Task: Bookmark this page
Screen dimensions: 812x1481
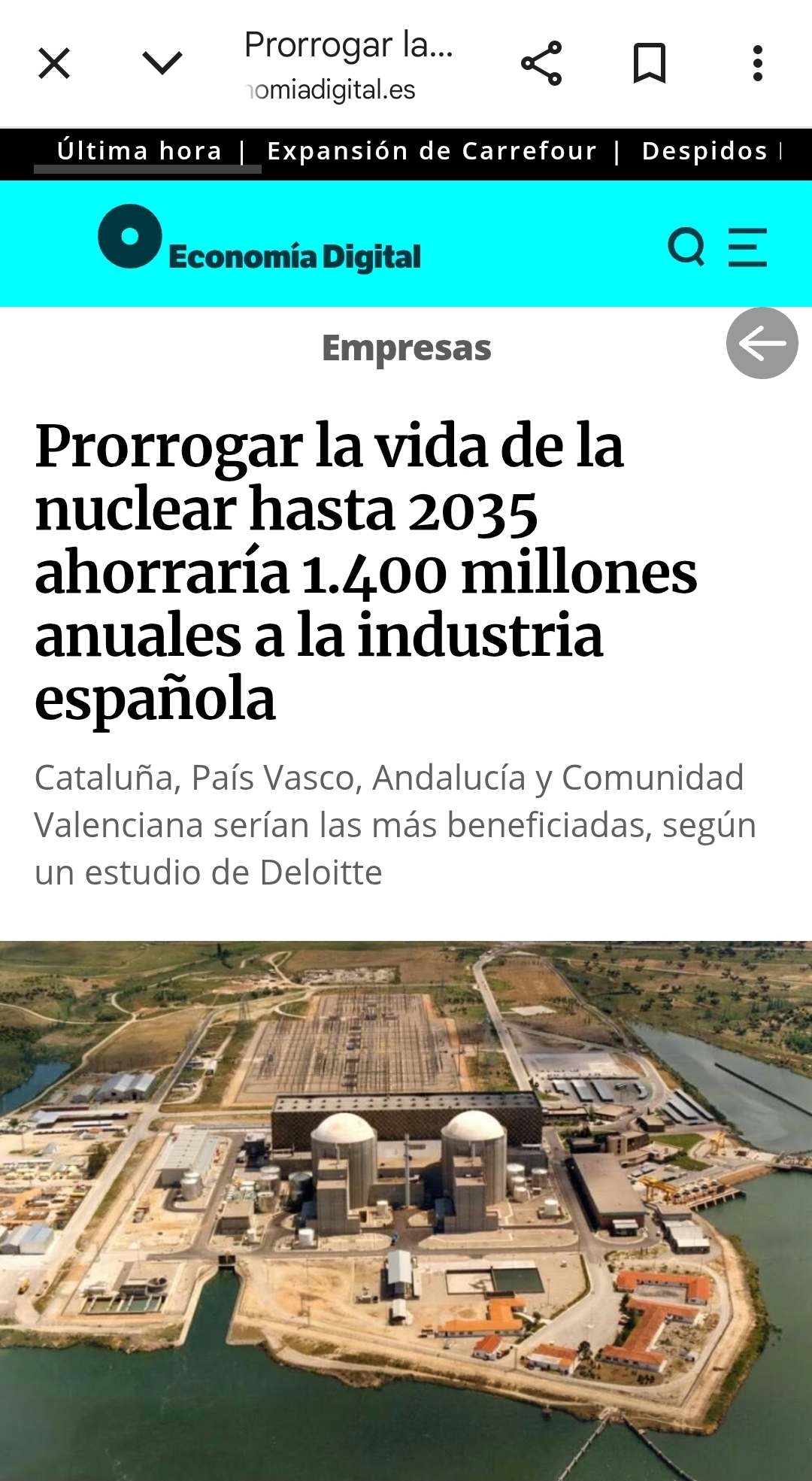Action: pyautogui.click(x=650, y=63)
